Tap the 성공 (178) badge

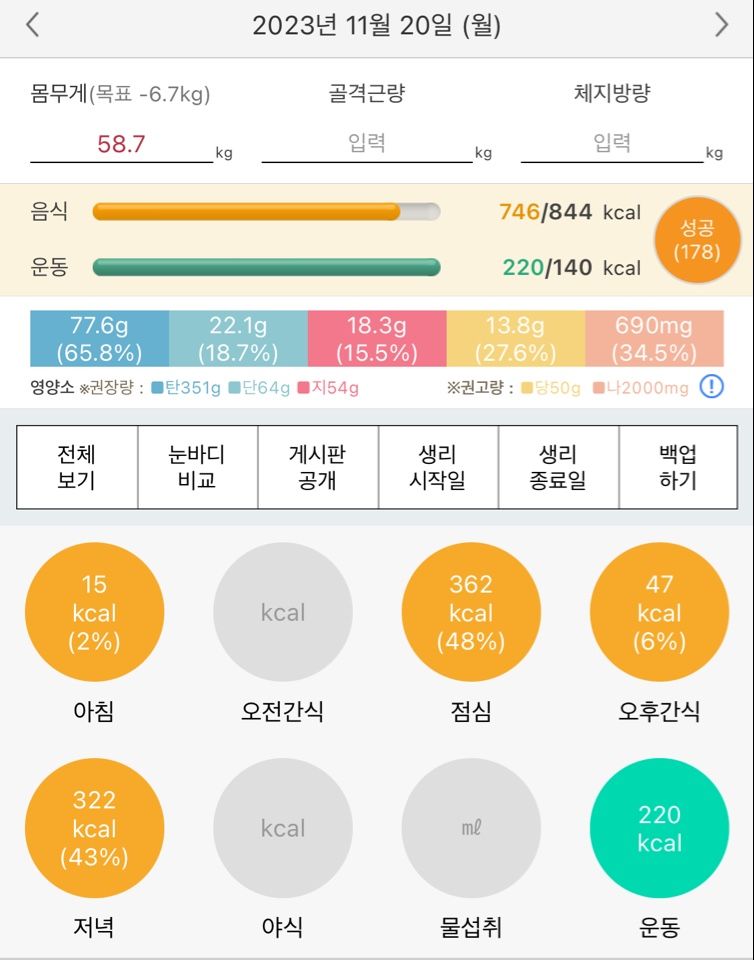[697, 240]
